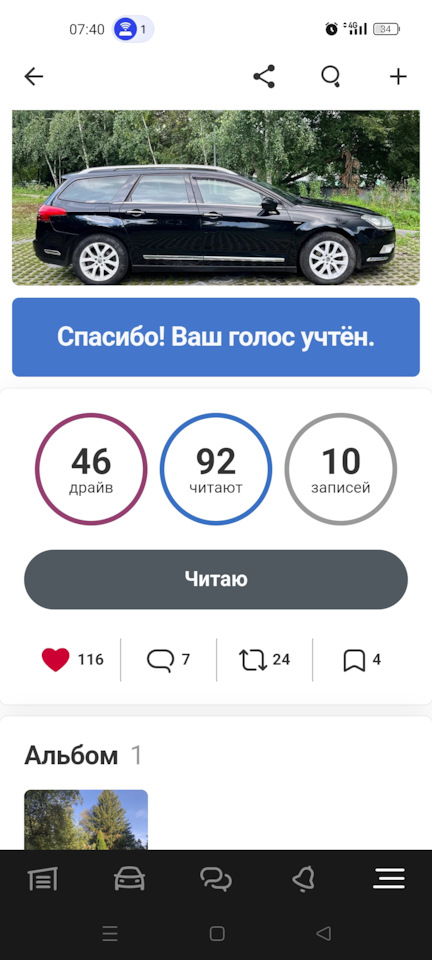Open the messages tab in bottom bar
The image size is (432, 960).
click(x=216, y=879)
